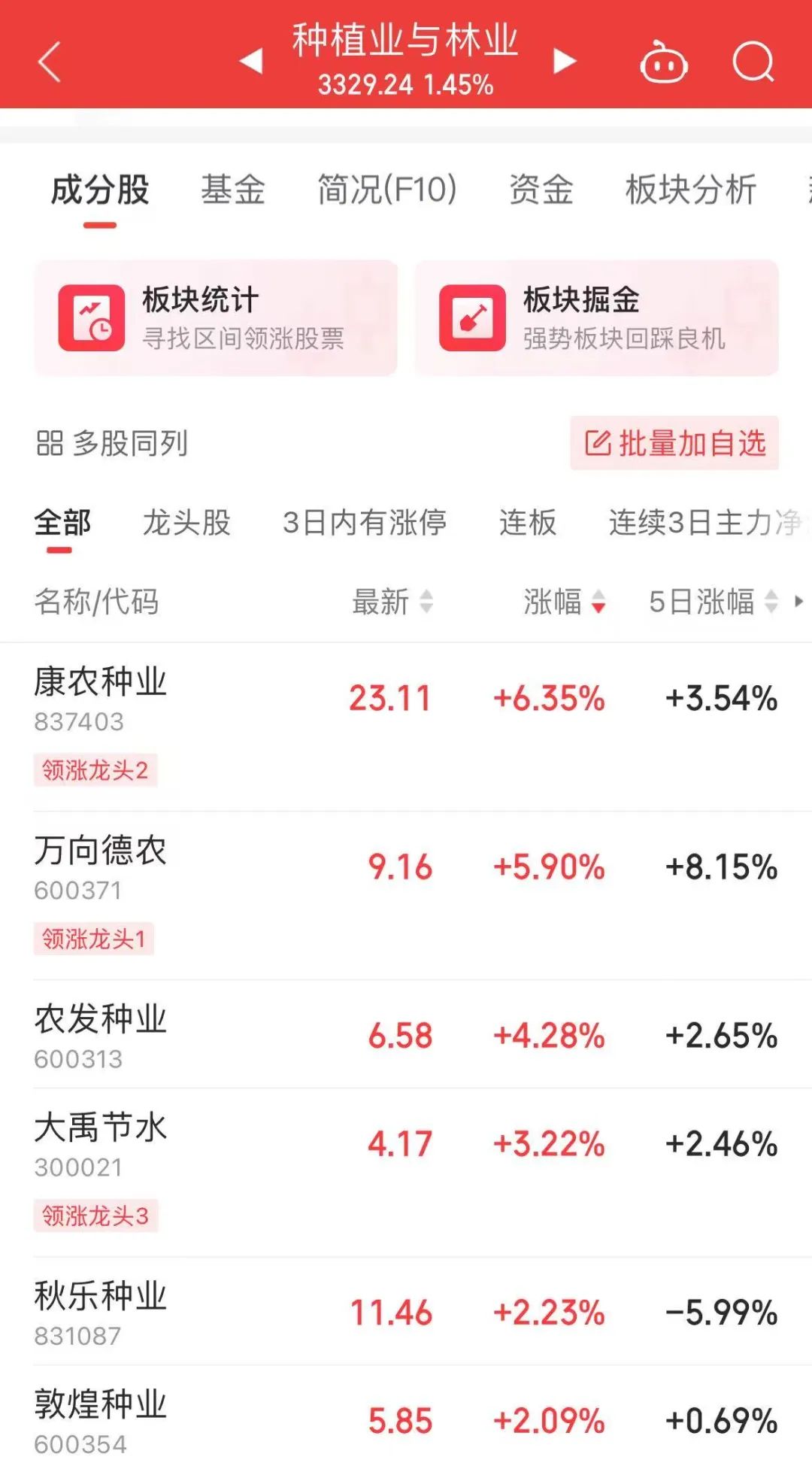This screenshot has width=812, height=1469.
Task: Select the 连板 filter
Action: click(528, 522)
